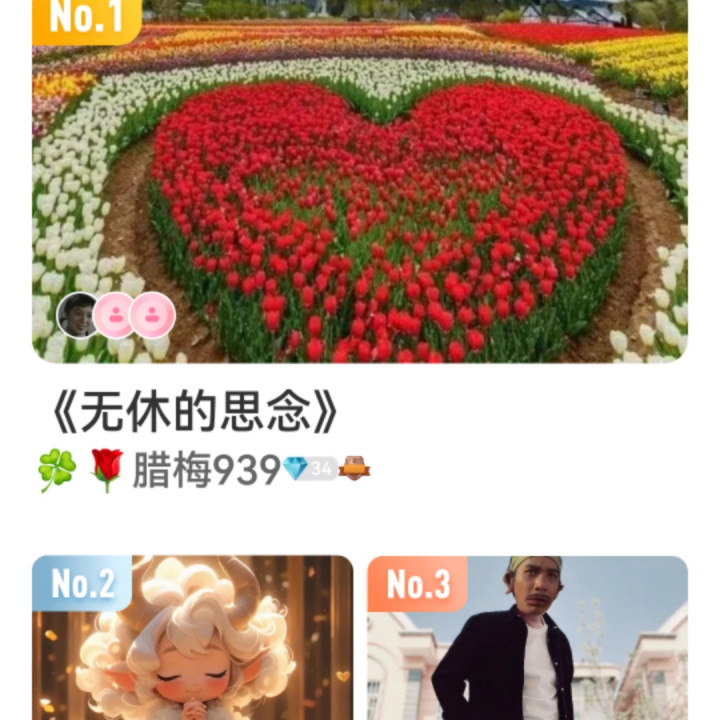View 腊梅939's profile
720x720 pixels.
tap(206, 469)
